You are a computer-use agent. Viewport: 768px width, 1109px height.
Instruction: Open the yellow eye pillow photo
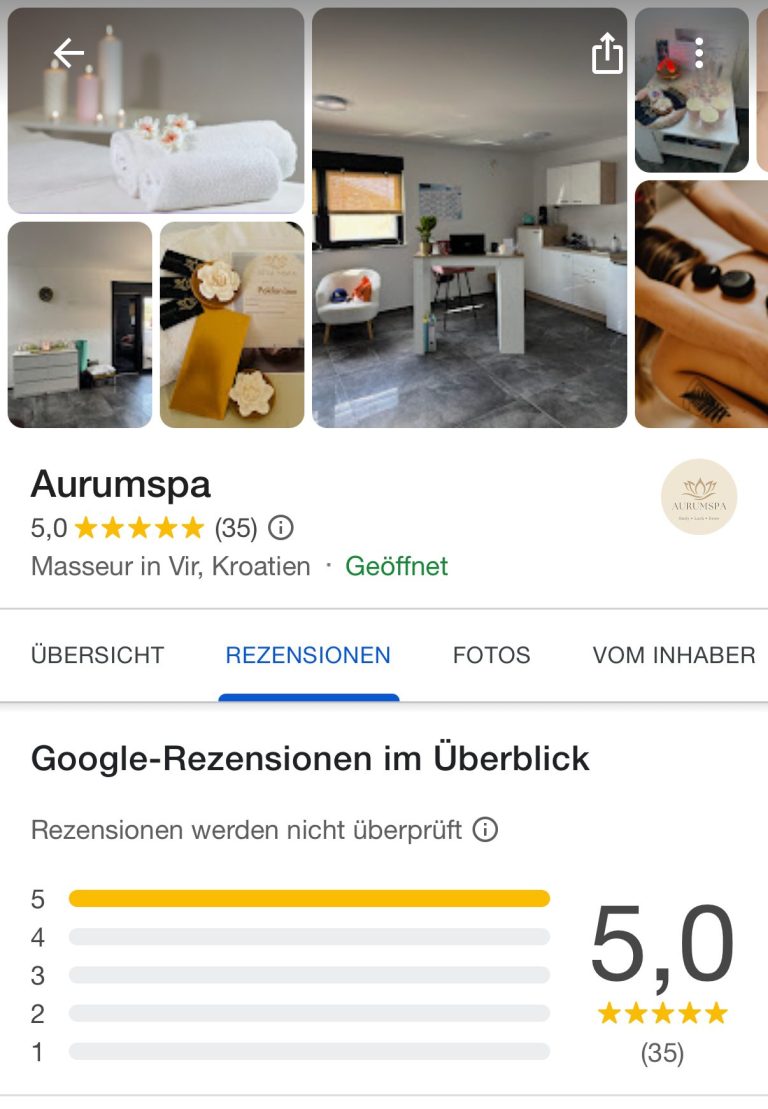pos(232,325)
